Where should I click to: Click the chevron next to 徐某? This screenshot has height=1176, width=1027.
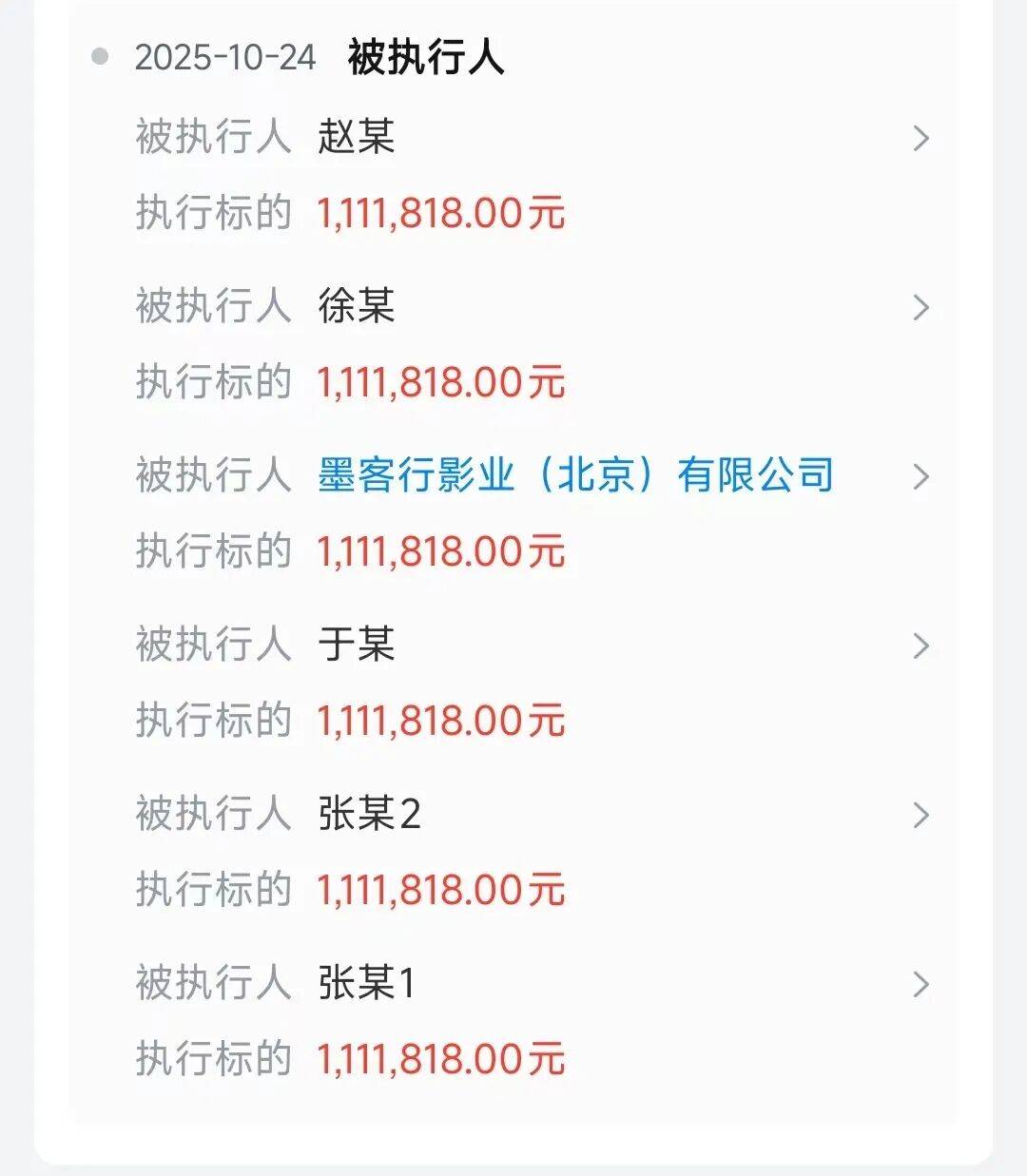(920, 307)
